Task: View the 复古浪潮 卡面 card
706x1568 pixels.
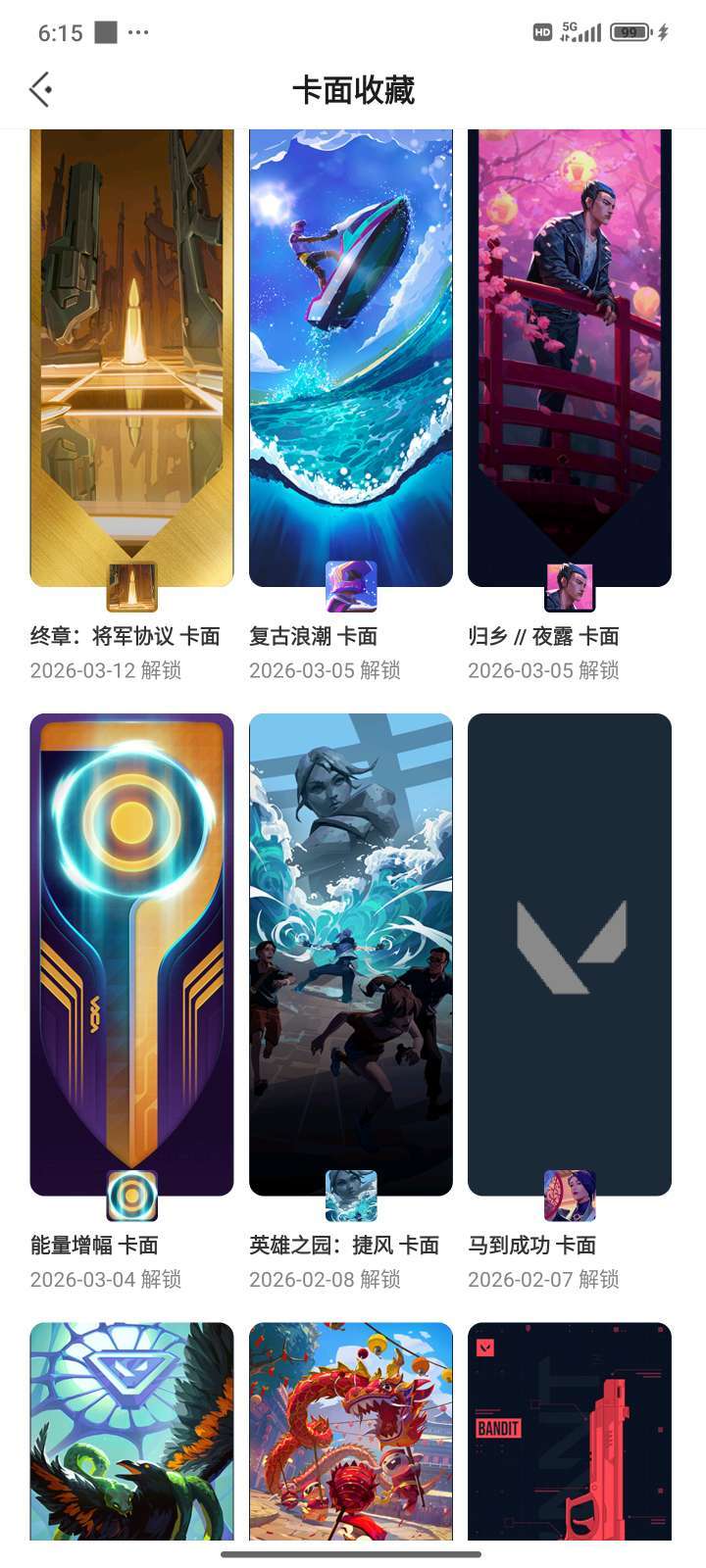Action: pos(350,359)
